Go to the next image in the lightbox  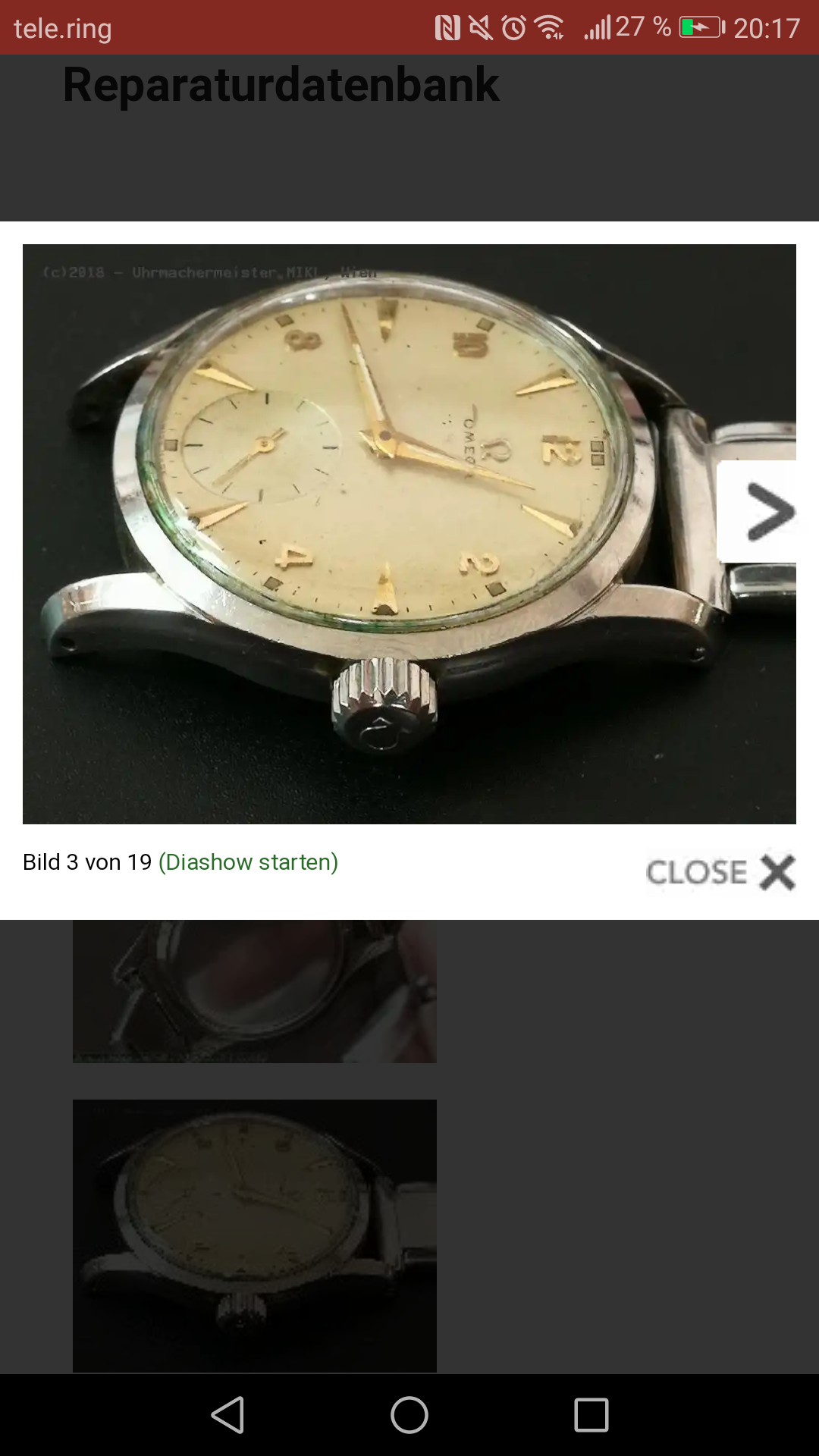coord(762,512)
